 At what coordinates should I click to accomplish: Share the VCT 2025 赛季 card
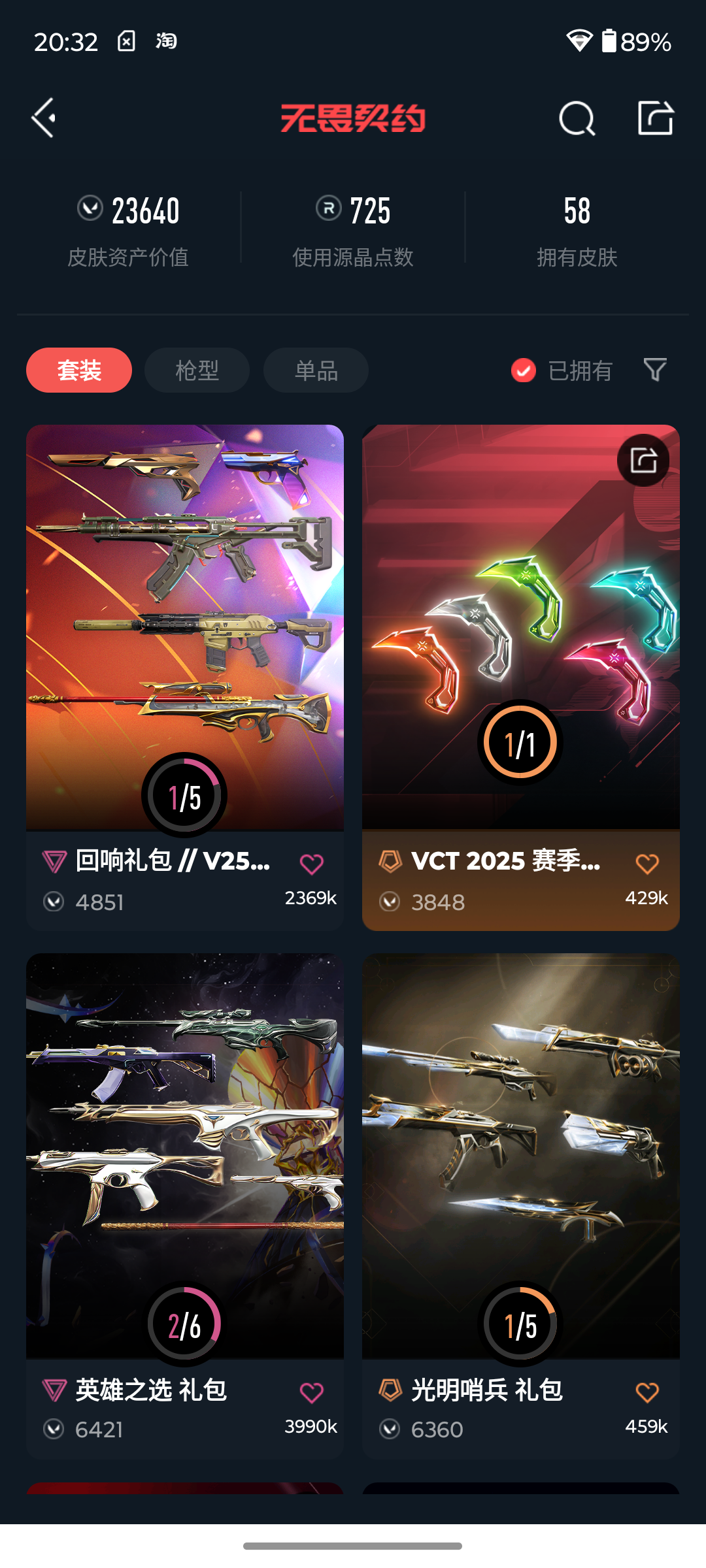pos(643,460)
